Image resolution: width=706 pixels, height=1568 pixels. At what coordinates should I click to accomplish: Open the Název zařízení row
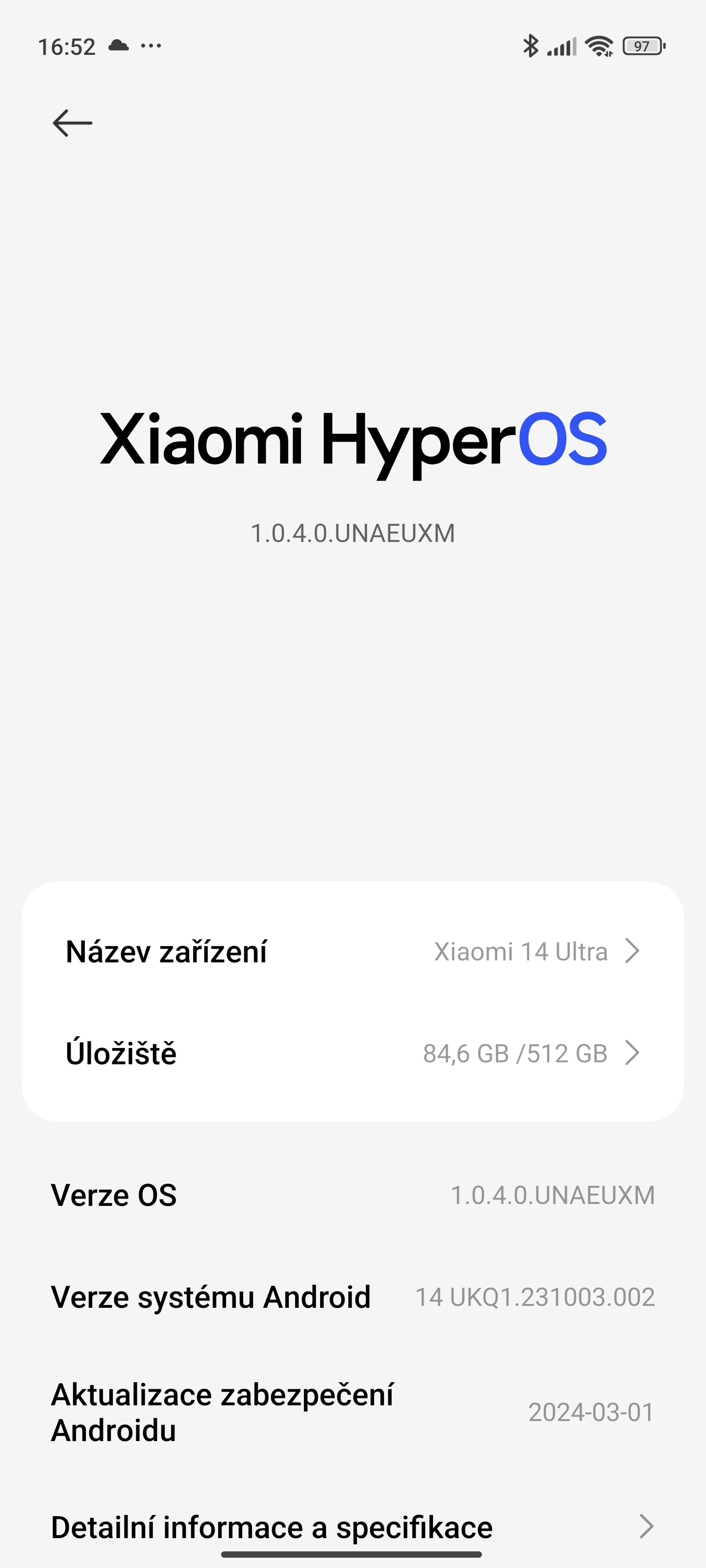pyautogui.click(x=353, y=952)
